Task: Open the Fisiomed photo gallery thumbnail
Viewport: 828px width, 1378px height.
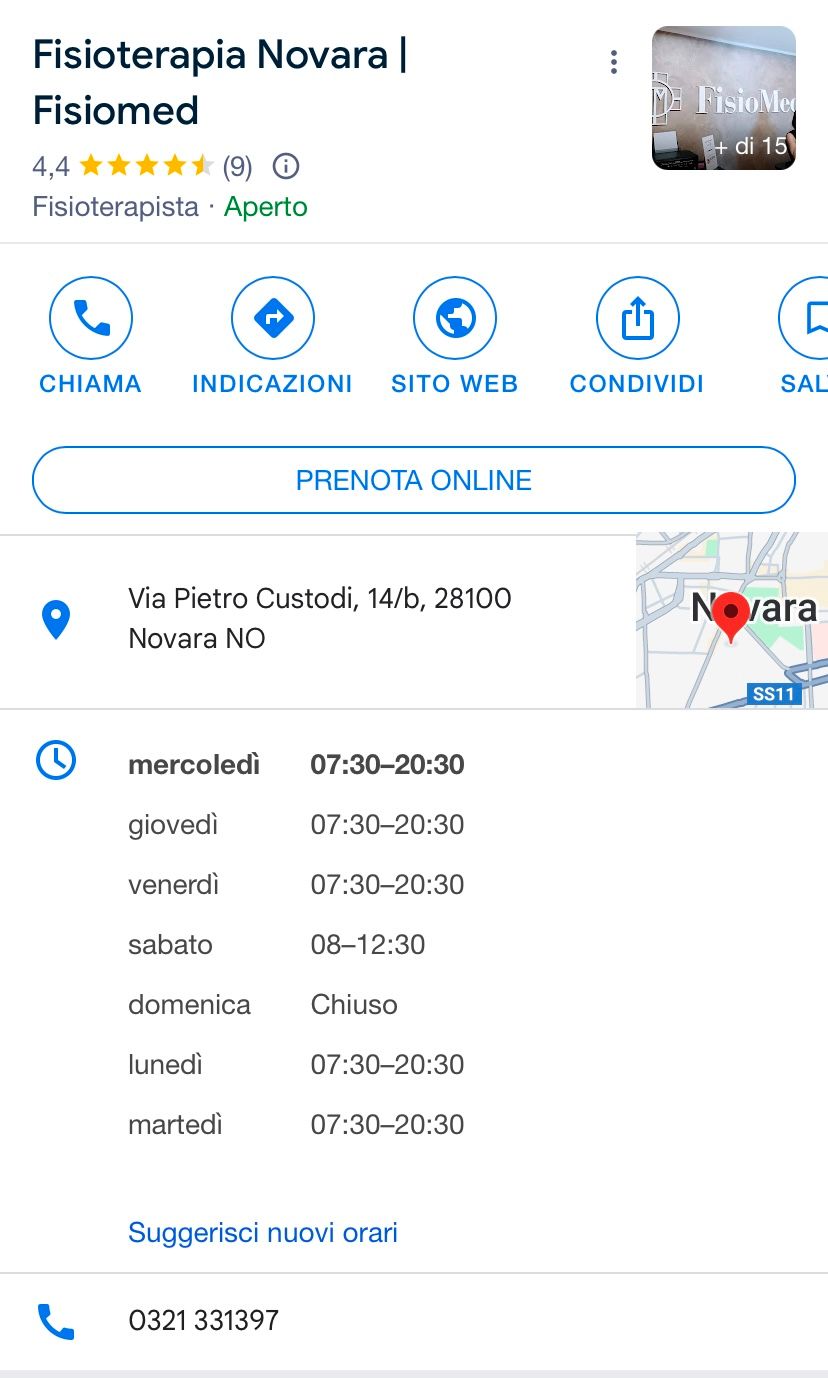Action: tap(723, 98)
